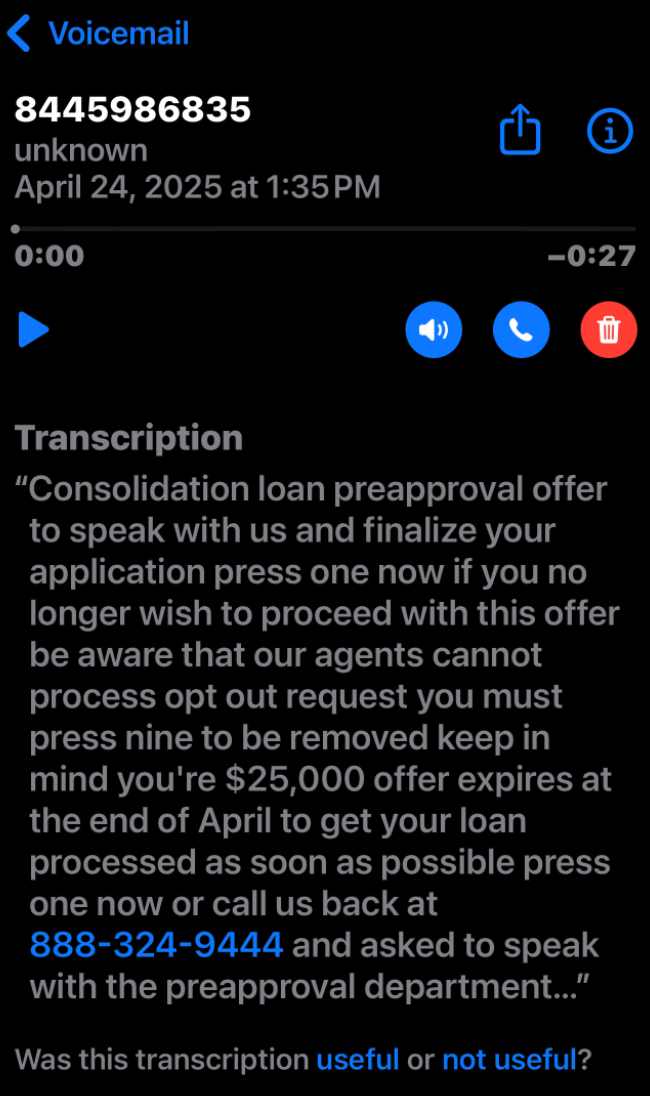Tap the 888-324-9444 phone number link
Viewport: 650px width, 1096px height.
pyautogui.click(x=157, y=944)
